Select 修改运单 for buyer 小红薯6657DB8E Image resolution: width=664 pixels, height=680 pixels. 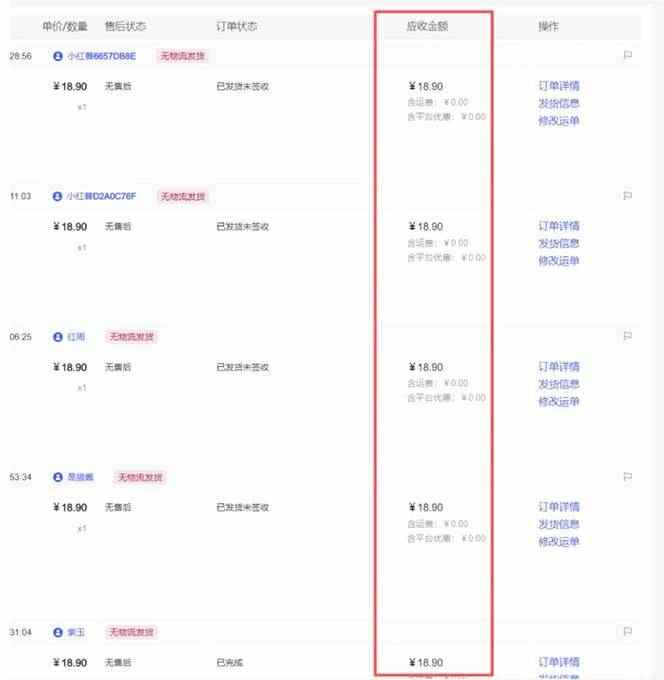click(x=559, y=121)
